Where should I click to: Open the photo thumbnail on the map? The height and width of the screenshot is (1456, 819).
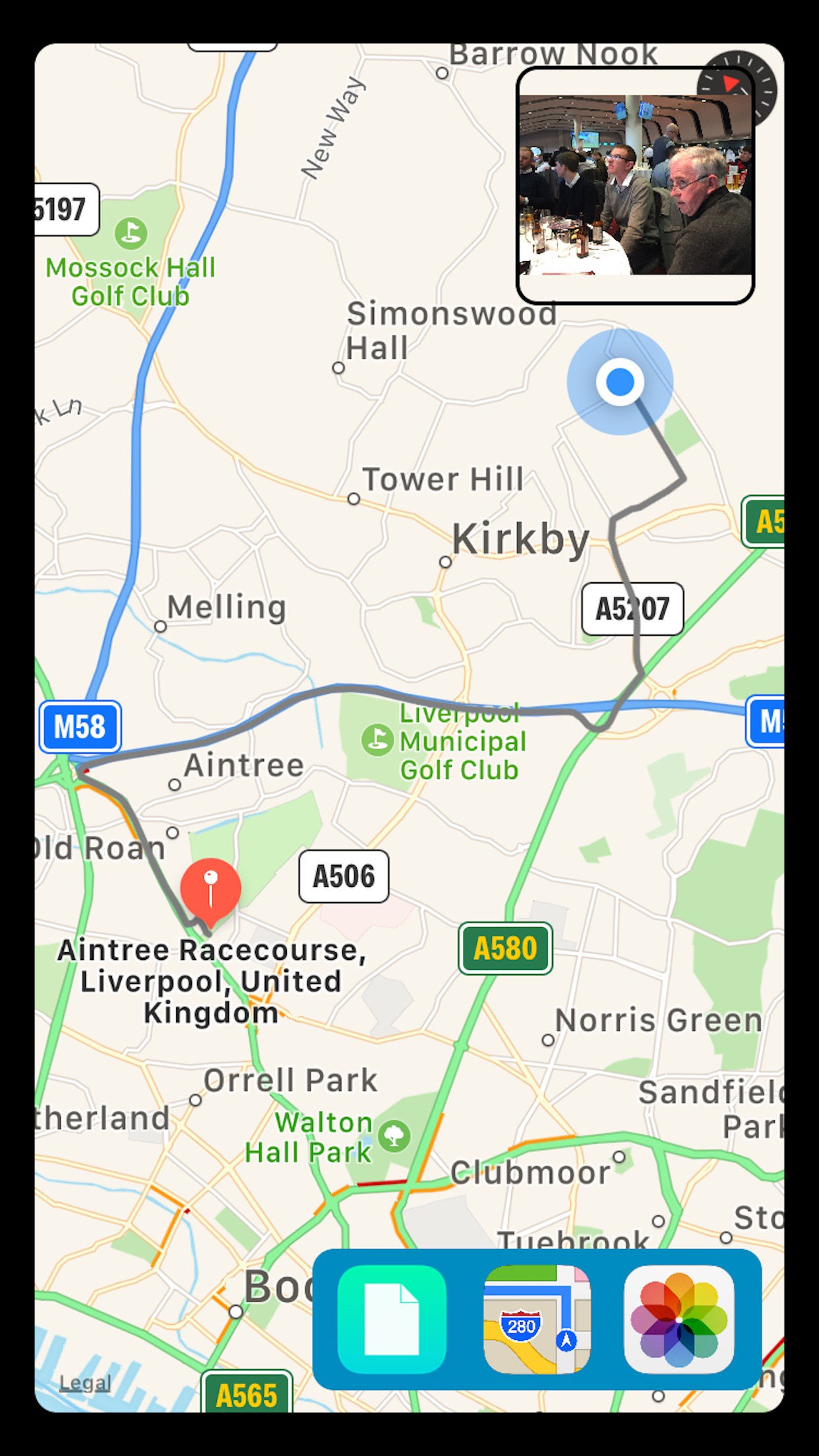[636, 185]
